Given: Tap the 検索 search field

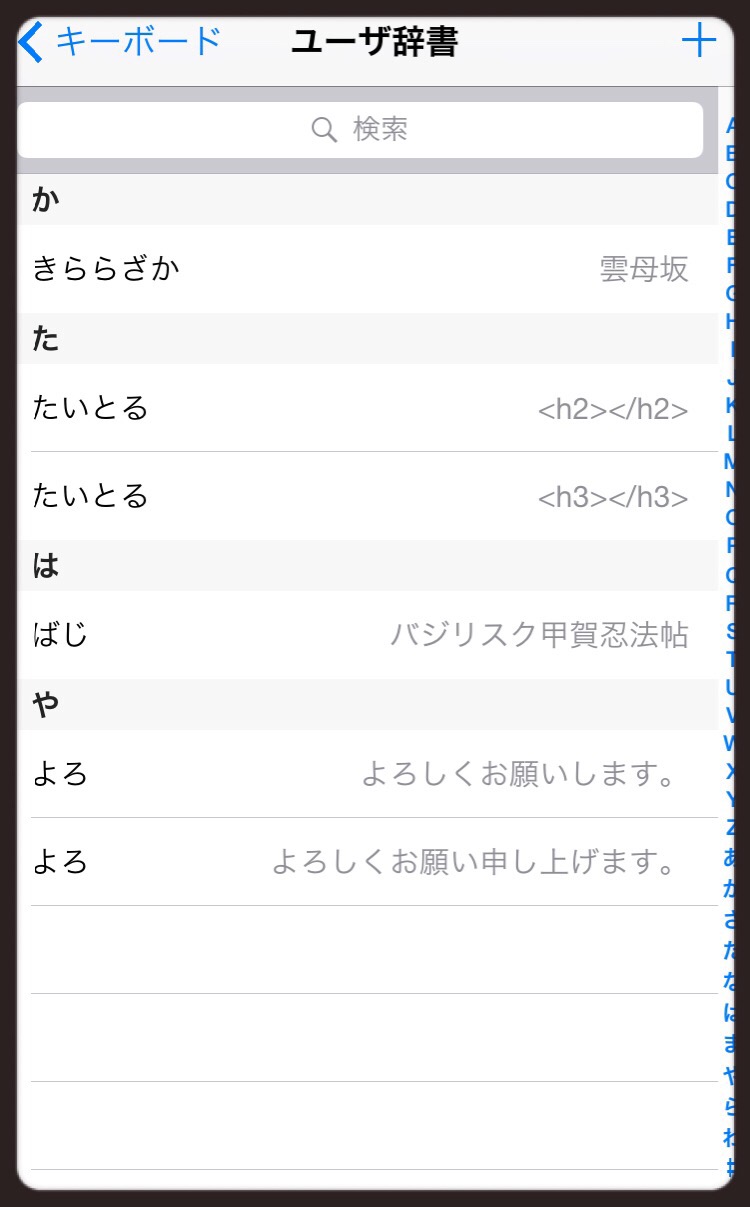Looking at the screenshot, I should tap(360, 130).
